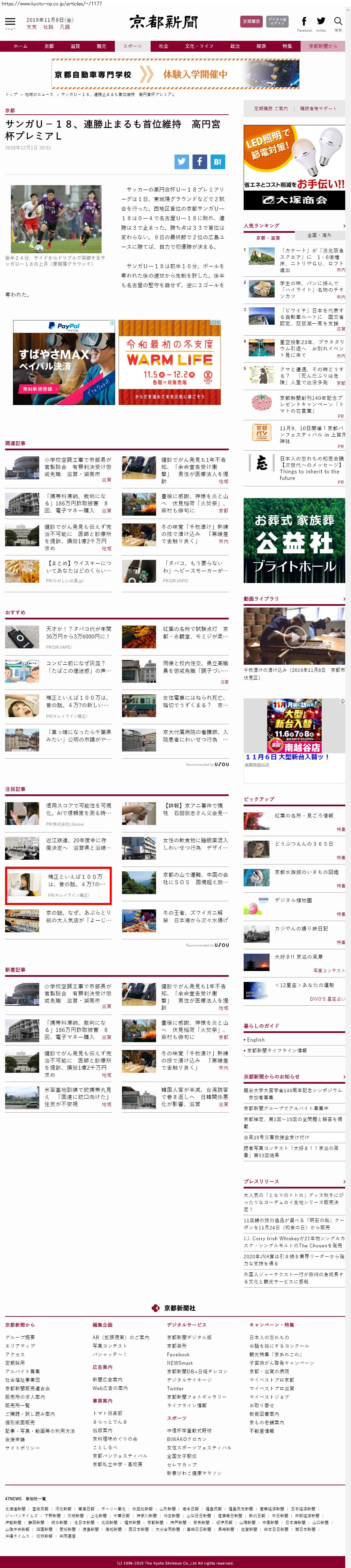Open 天気 weather link in header
The image size is (351, 1568).
(x=32, y=27)
